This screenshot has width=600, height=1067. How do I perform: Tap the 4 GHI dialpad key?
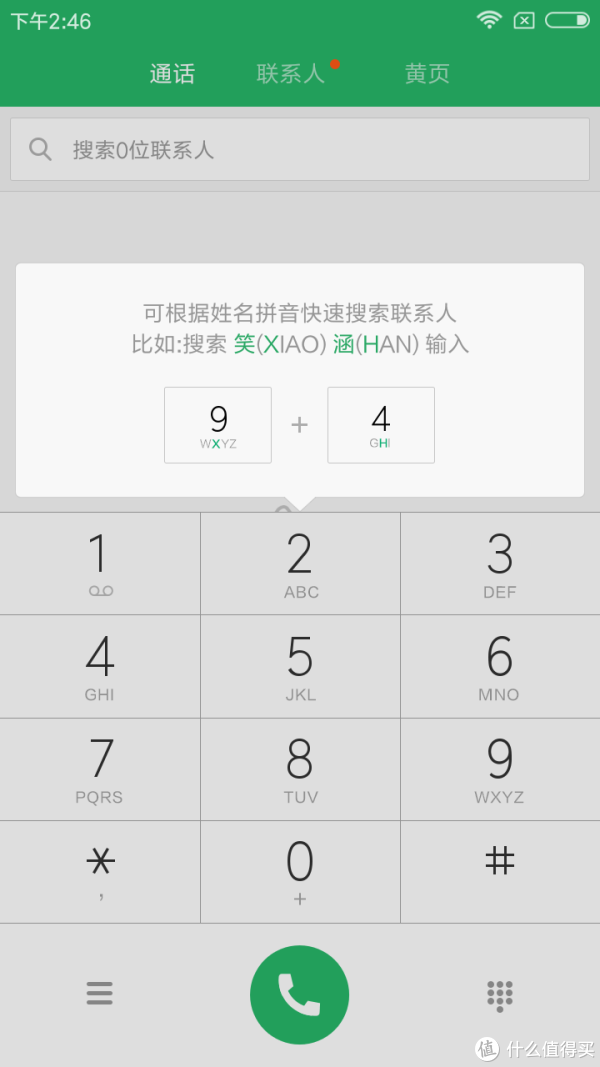point(100,667)
